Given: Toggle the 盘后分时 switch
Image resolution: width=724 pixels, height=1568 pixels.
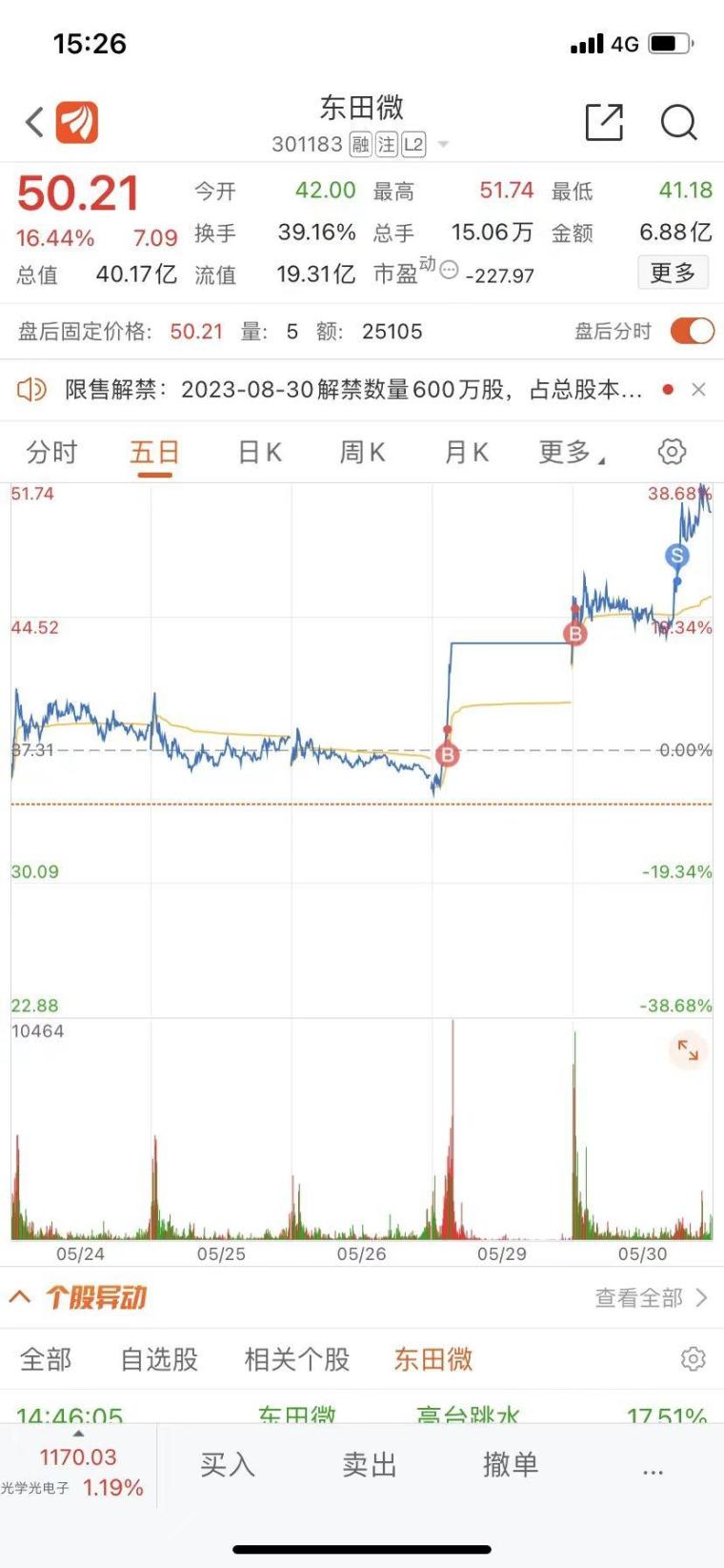Looking at the screenshot, I should pos(692,331).
